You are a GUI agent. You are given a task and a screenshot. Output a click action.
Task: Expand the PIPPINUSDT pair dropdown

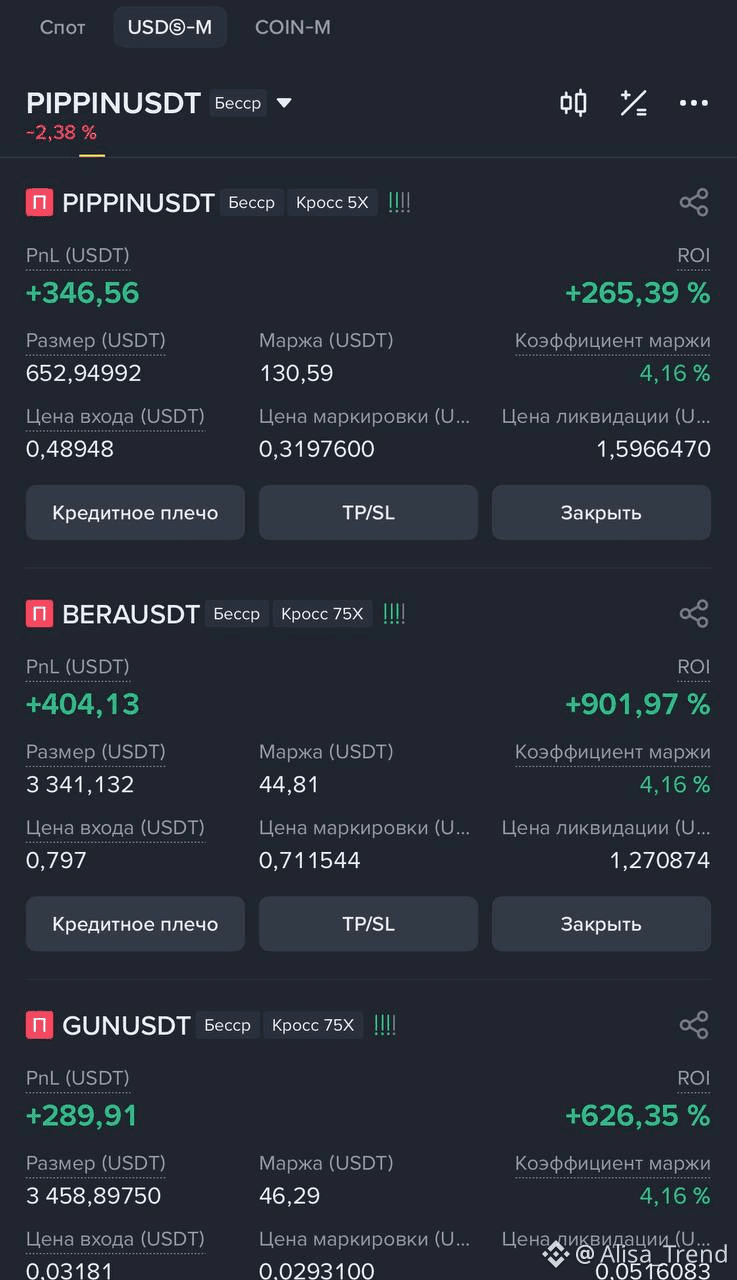point(284,103)
